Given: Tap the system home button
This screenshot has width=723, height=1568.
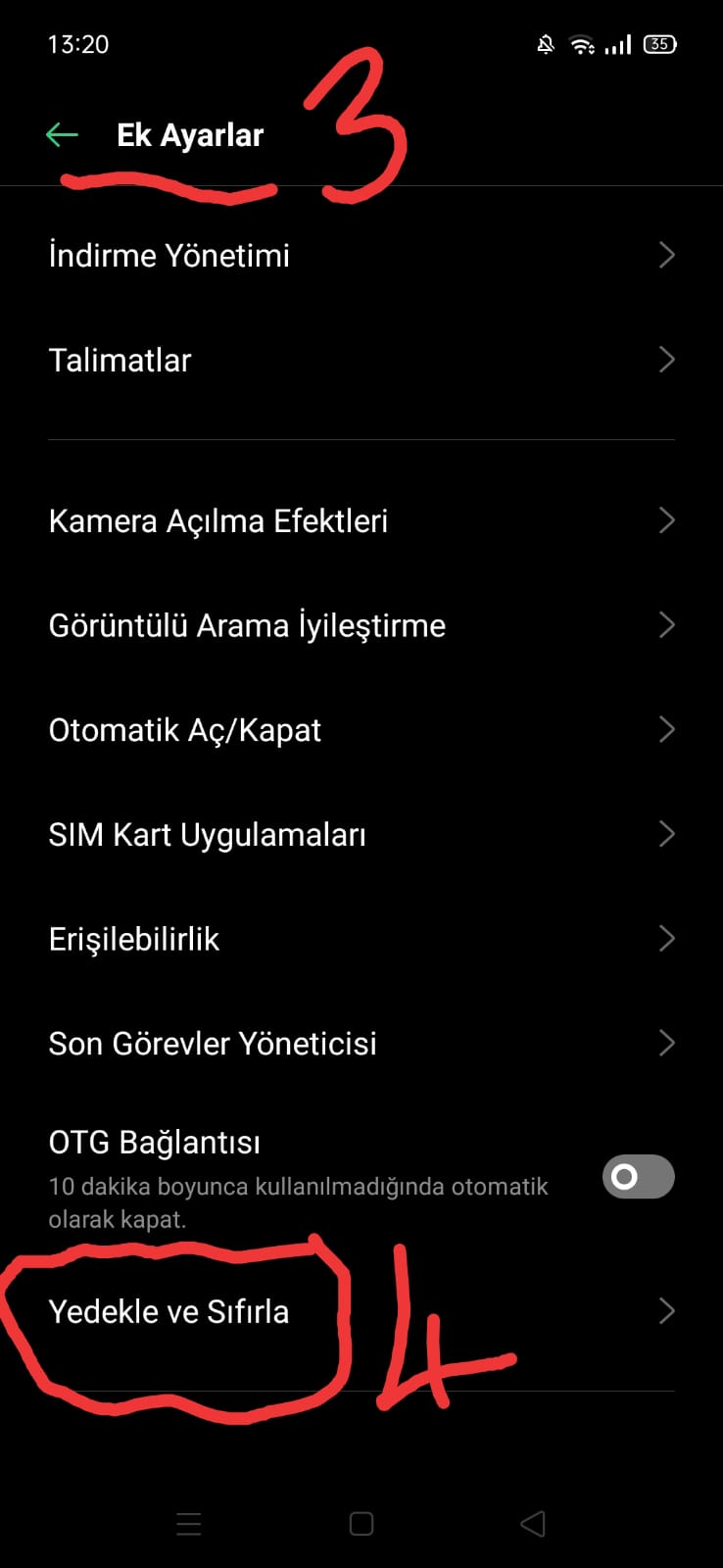Looking at the screenshot, I should tap(361, 1524).
